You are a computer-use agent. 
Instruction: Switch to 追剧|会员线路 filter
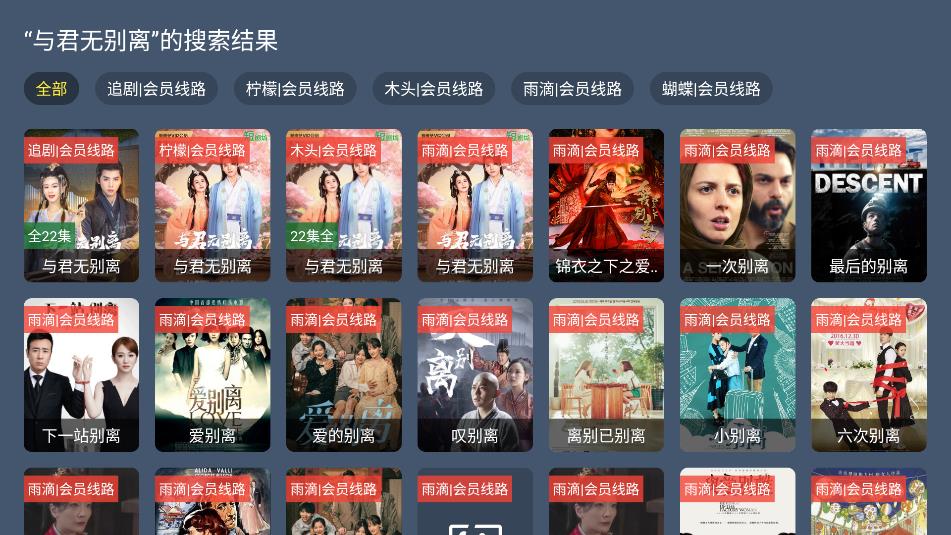point(156,89)
